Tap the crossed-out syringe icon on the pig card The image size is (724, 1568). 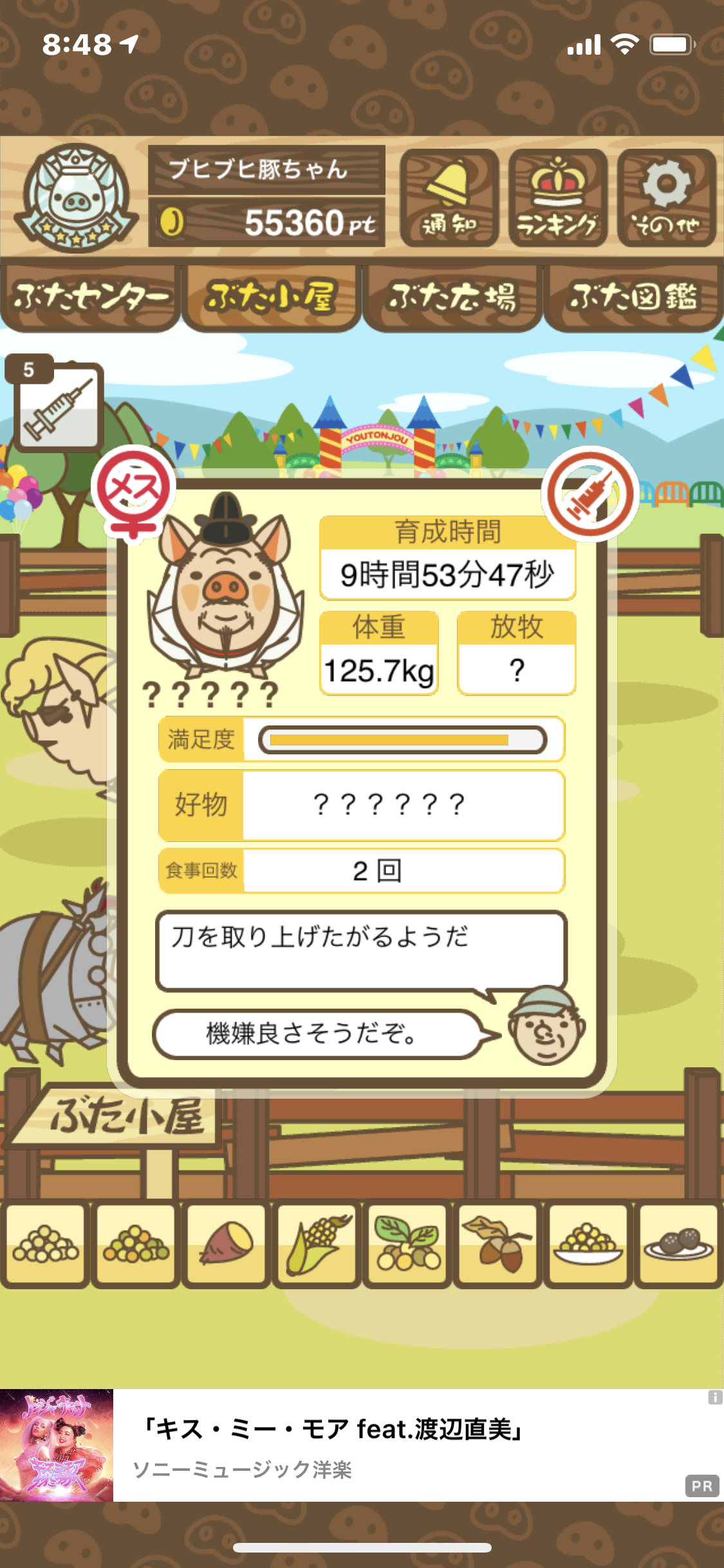(590, 494)
